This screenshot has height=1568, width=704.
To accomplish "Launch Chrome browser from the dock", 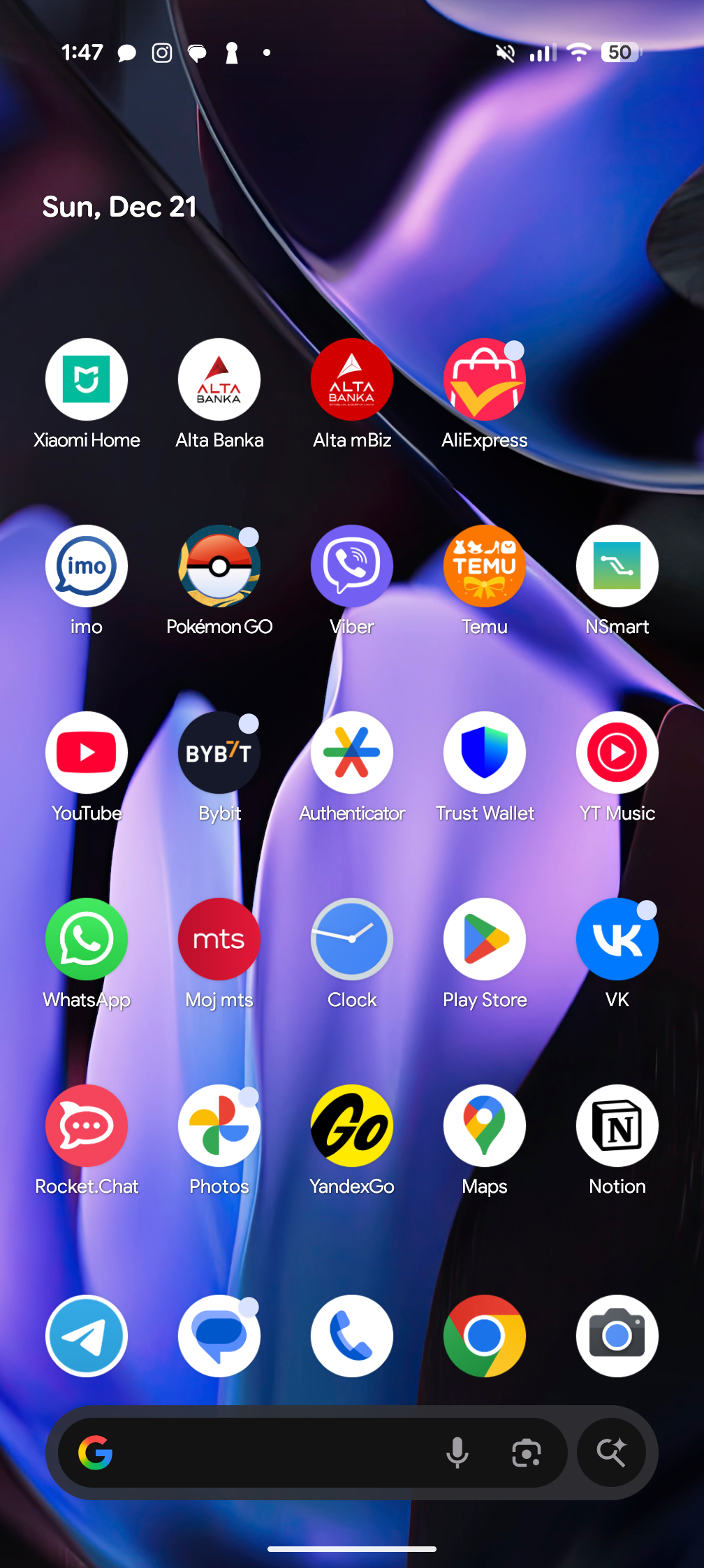I will (485, 1336).
